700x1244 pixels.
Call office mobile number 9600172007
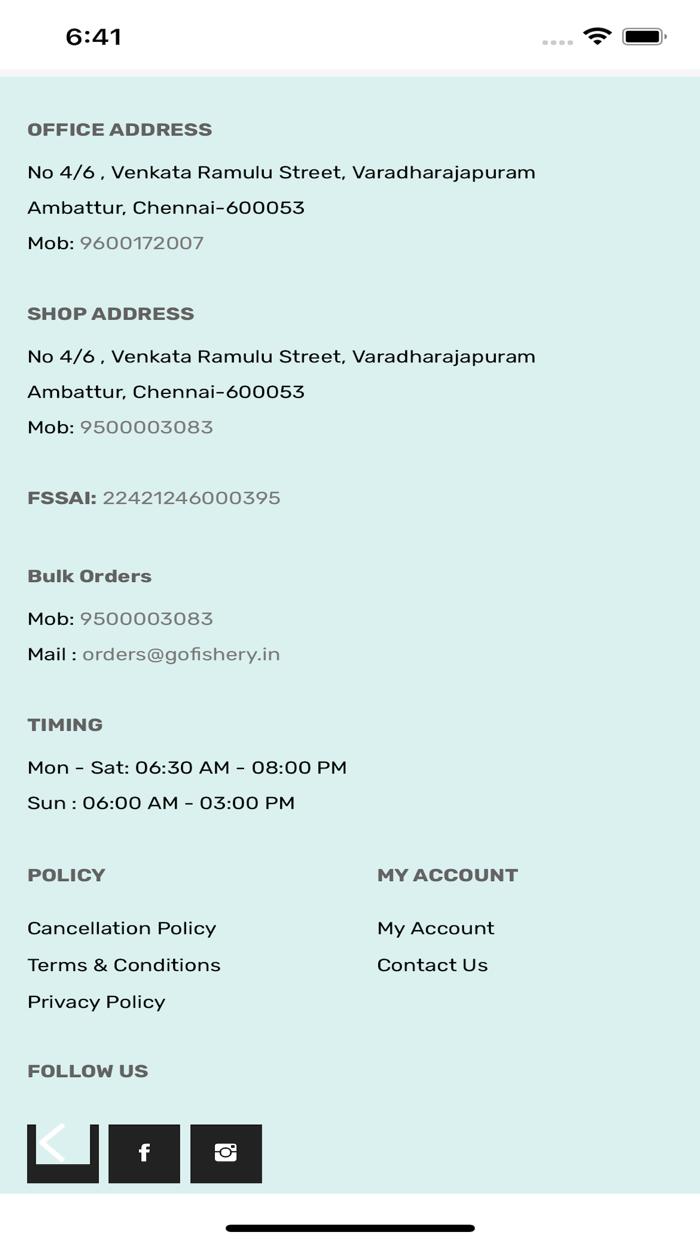[142, 243]
